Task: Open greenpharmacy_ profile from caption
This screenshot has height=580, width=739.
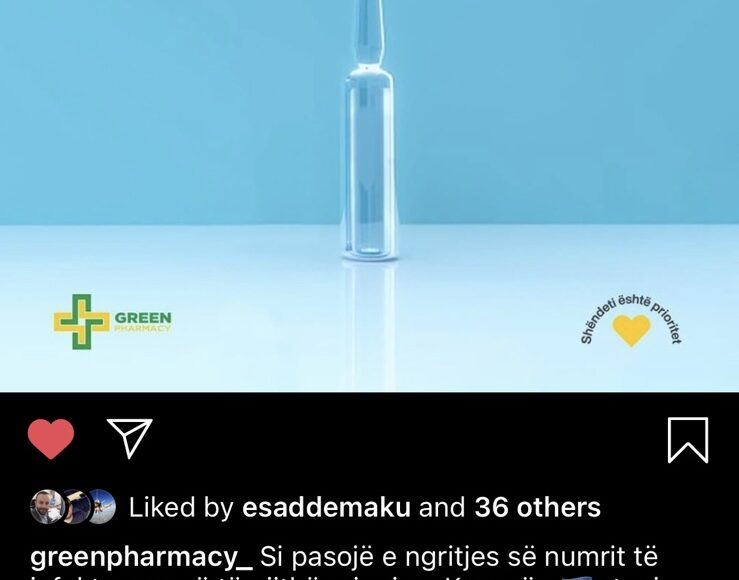Action: 142,555
